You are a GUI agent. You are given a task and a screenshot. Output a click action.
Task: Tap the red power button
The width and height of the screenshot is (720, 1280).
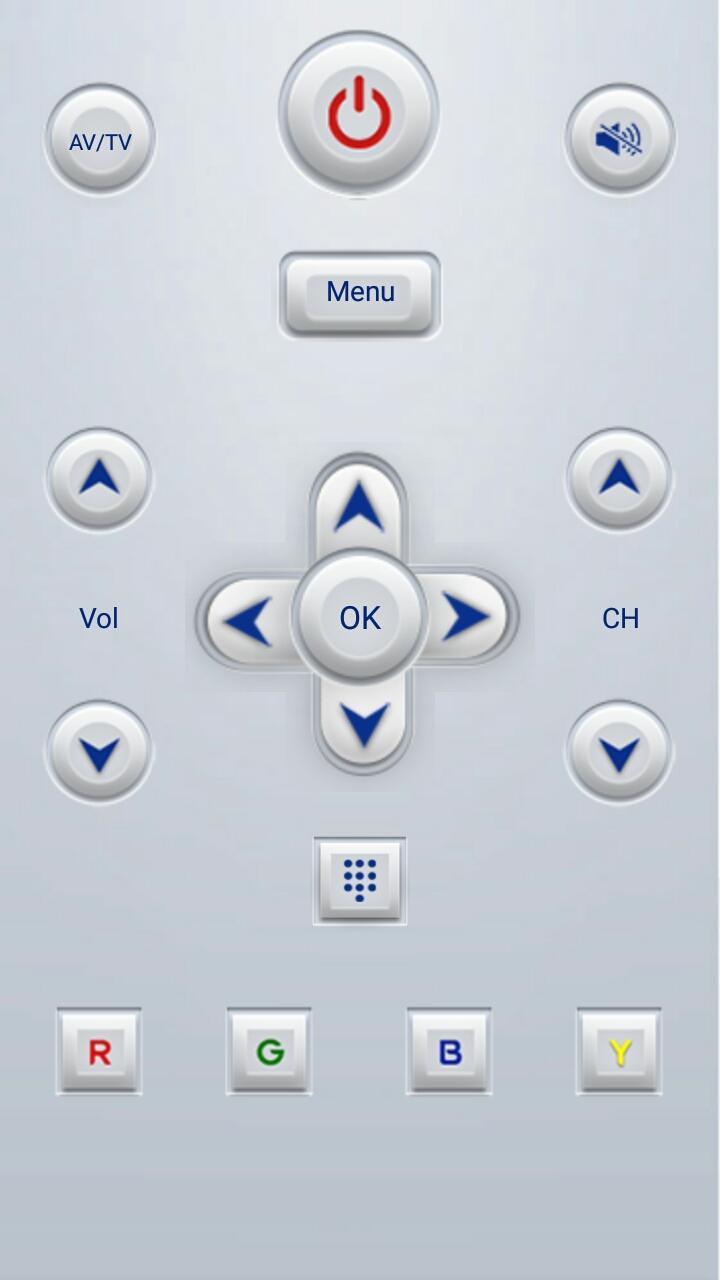point(359,113)
